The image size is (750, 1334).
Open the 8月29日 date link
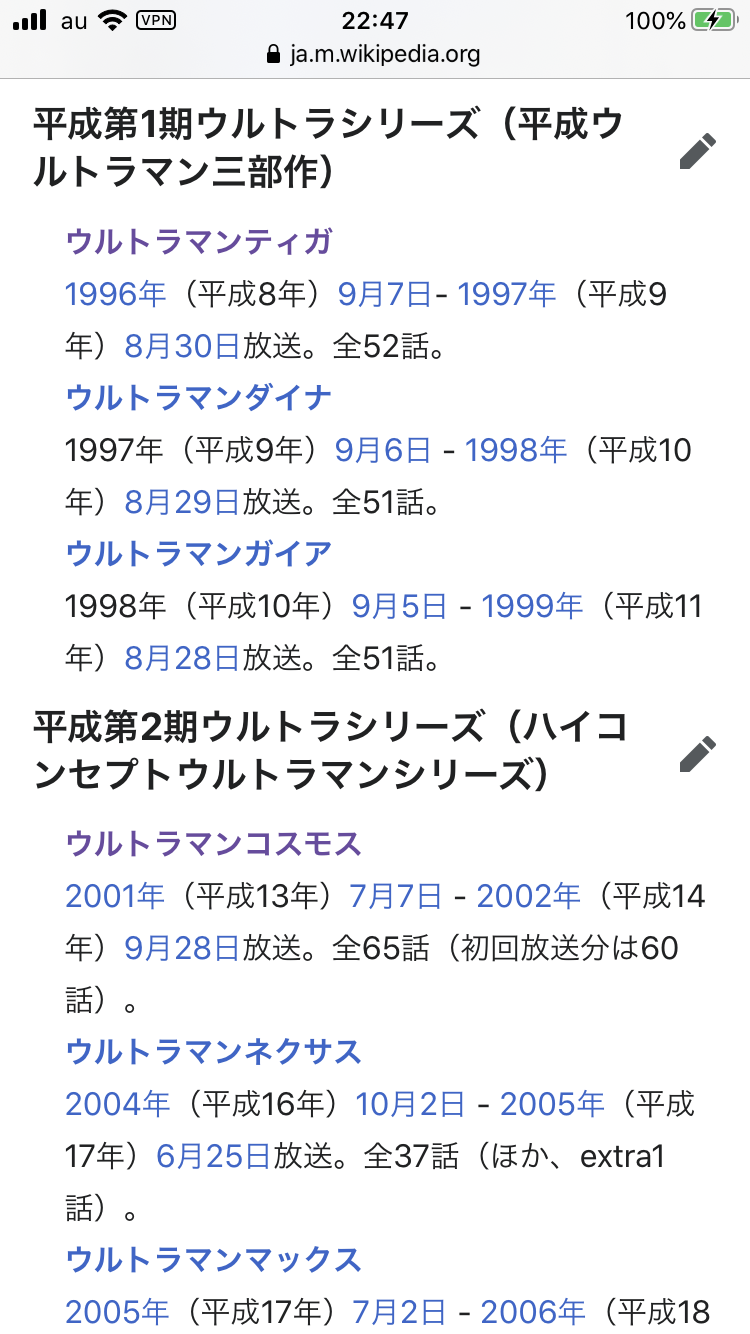(182, 502)
